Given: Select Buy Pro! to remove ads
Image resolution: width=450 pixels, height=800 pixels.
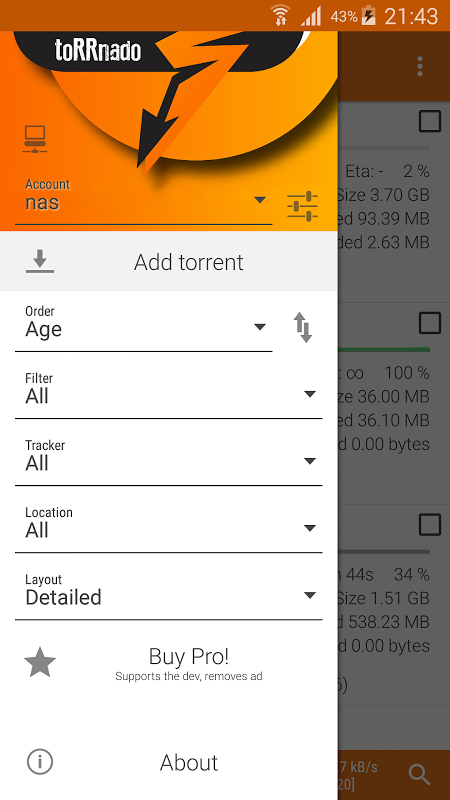Looking at the screenshot, I should point(168,663).
